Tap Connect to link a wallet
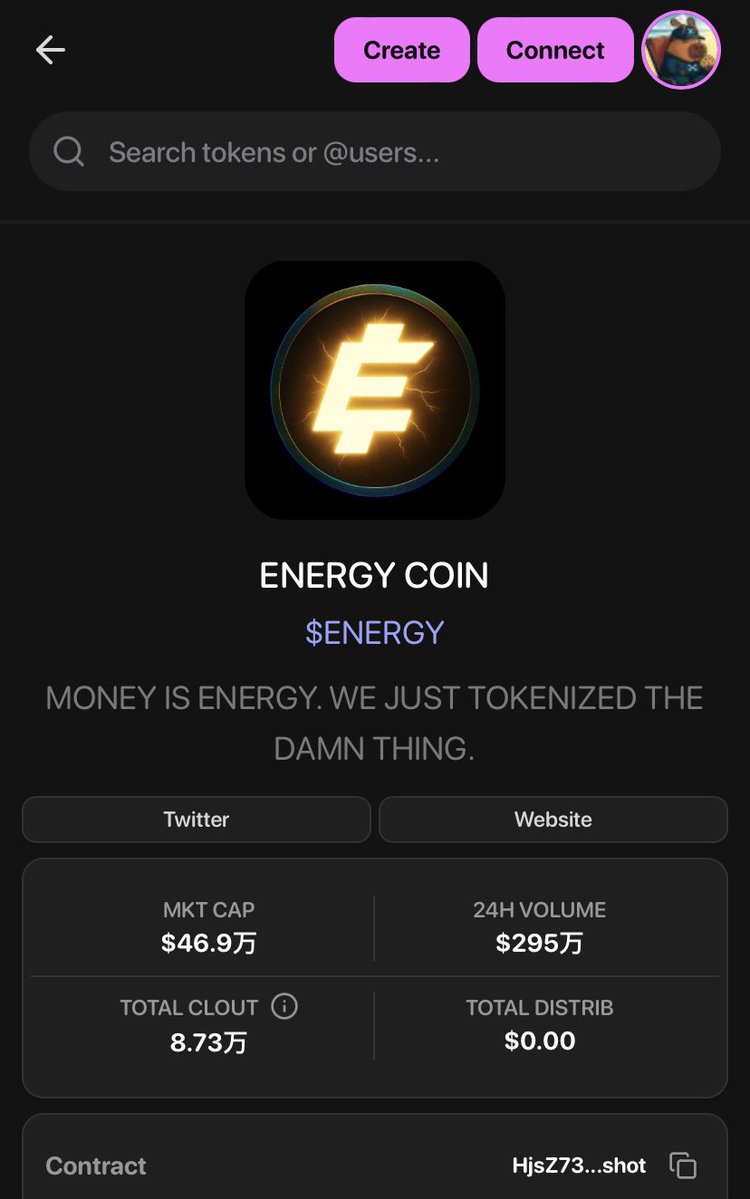Image resolution: width=750 pixels, height=1199 pixels. coord(555,50)
